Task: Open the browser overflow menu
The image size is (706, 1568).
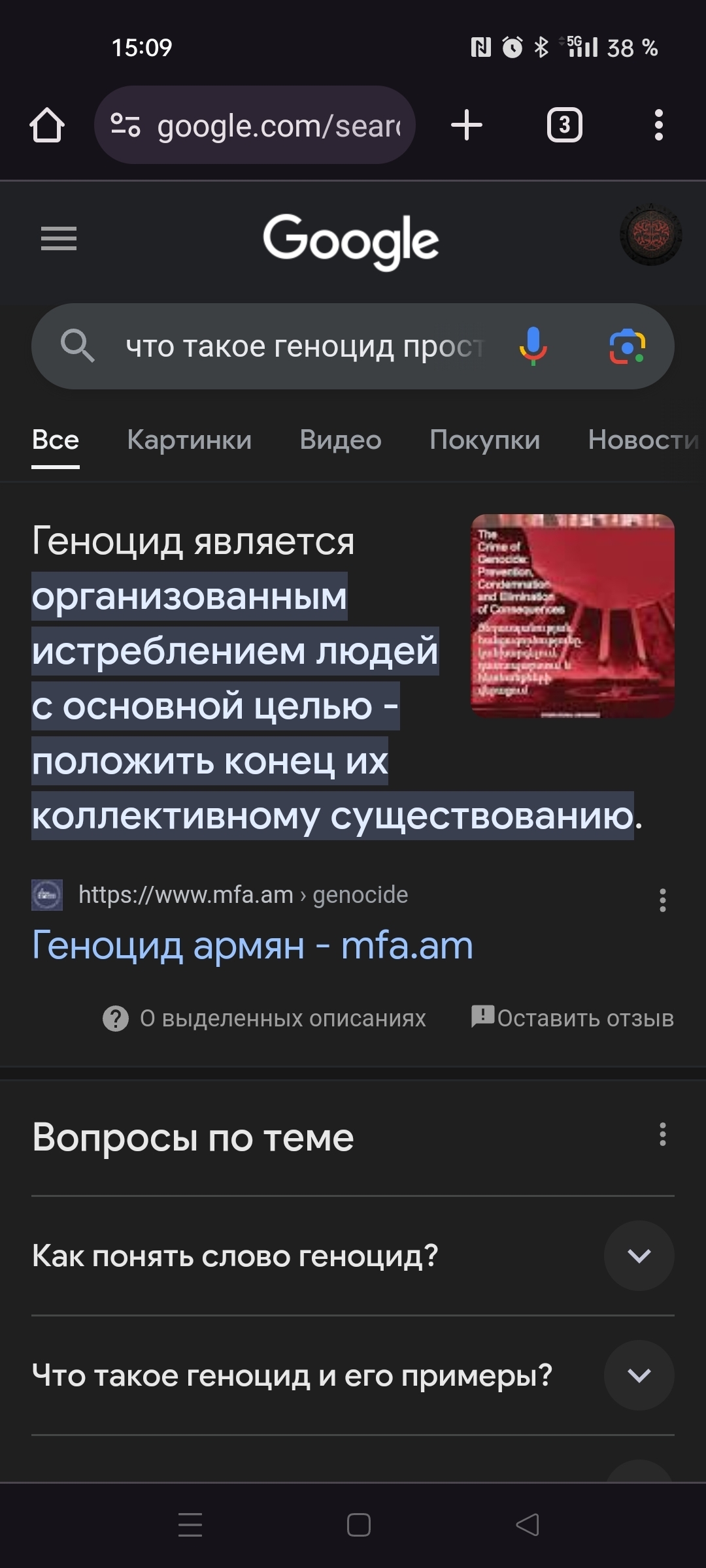Action: tap(659, 125)
